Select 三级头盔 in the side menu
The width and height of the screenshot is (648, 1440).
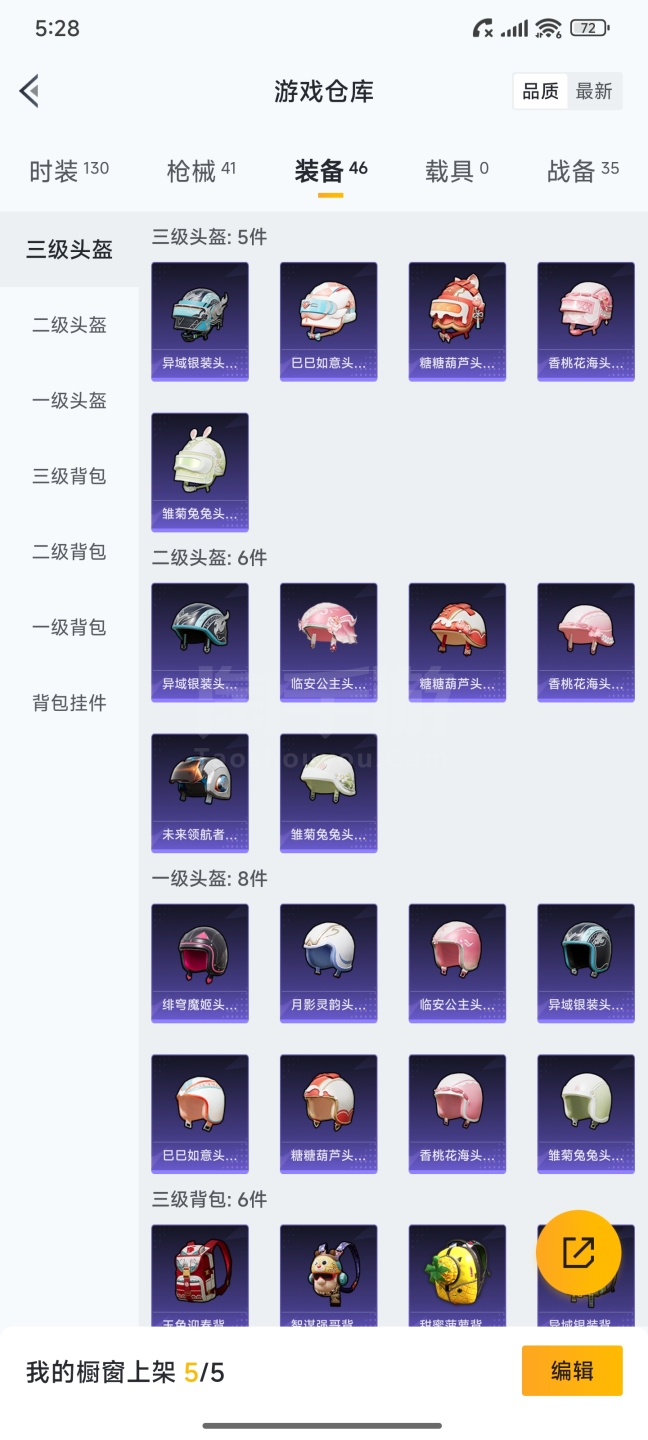click(69, 250)
